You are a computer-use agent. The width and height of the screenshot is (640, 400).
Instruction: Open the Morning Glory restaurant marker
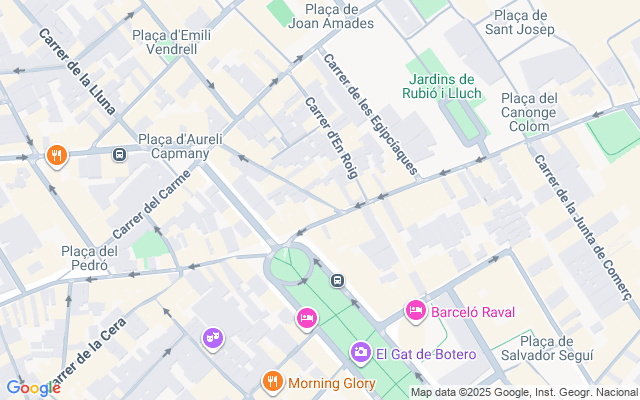point(272,381)
